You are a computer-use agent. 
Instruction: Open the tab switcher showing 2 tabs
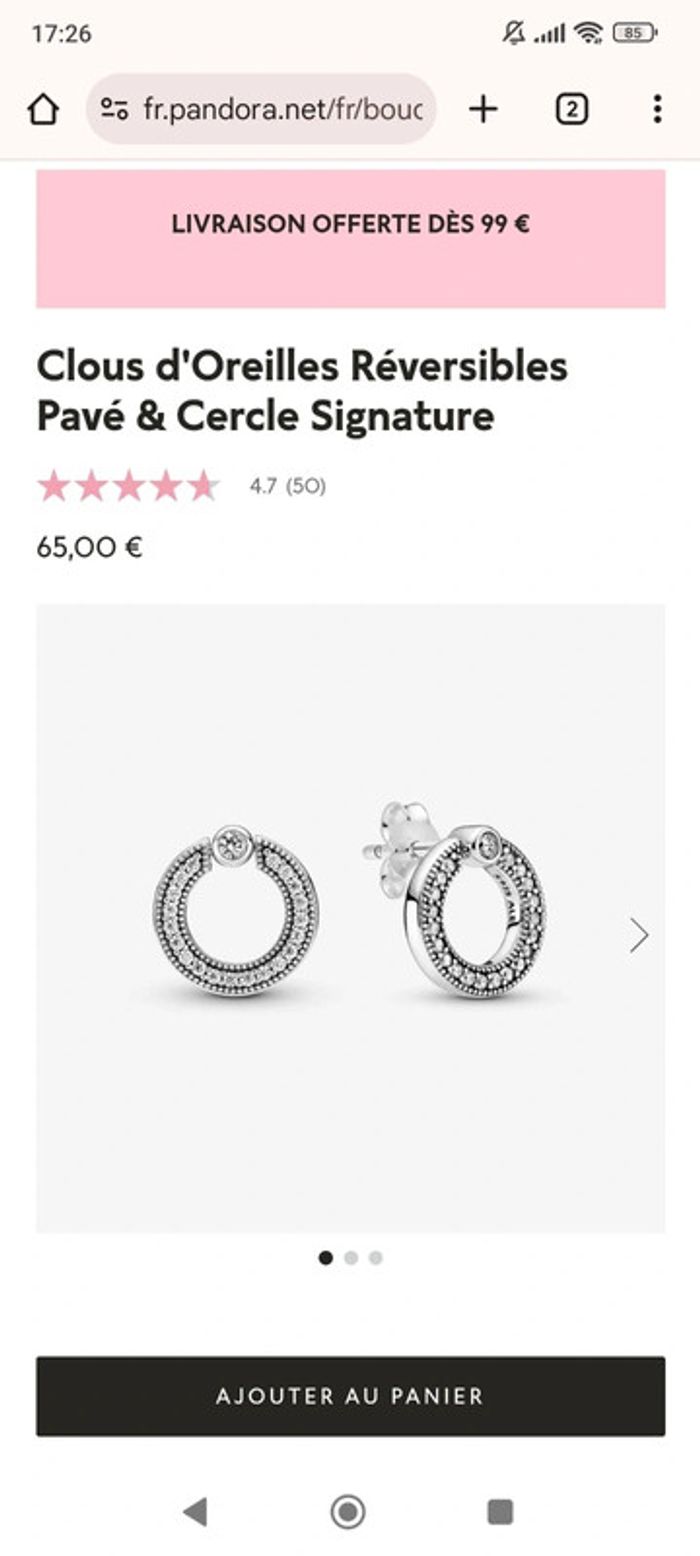[571, 109]
